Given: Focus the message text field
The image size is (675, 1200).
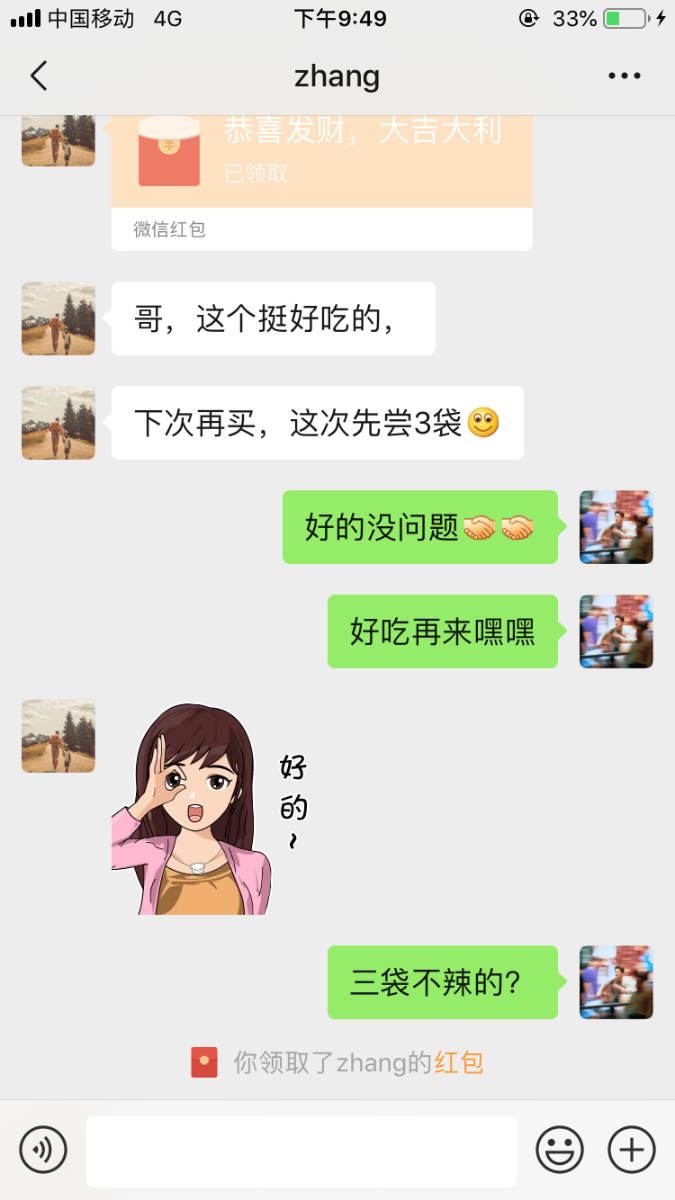Looking at the screenshot, I should click(300, 1150).
